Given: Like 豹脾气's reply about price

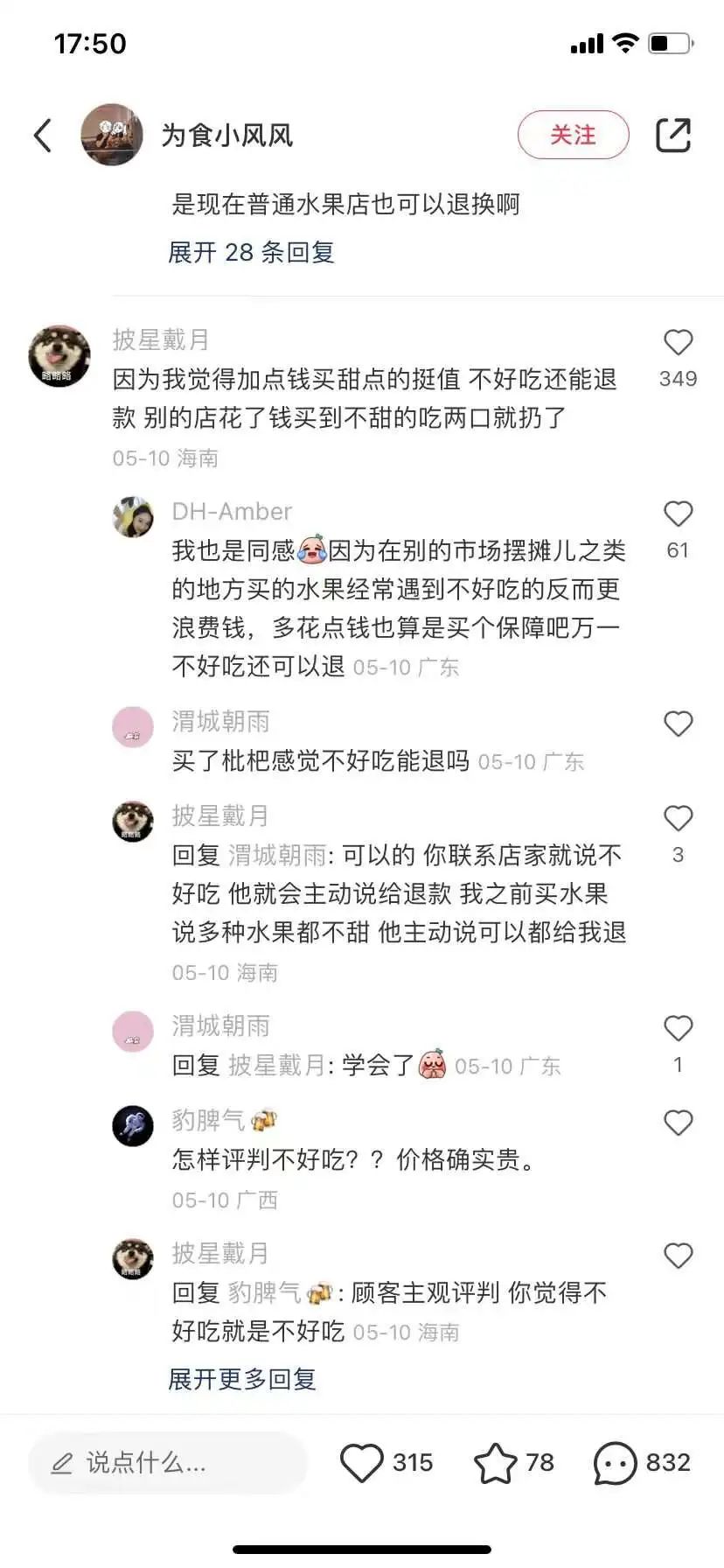Looking at the screenshot, I should tap(678, 1123).
